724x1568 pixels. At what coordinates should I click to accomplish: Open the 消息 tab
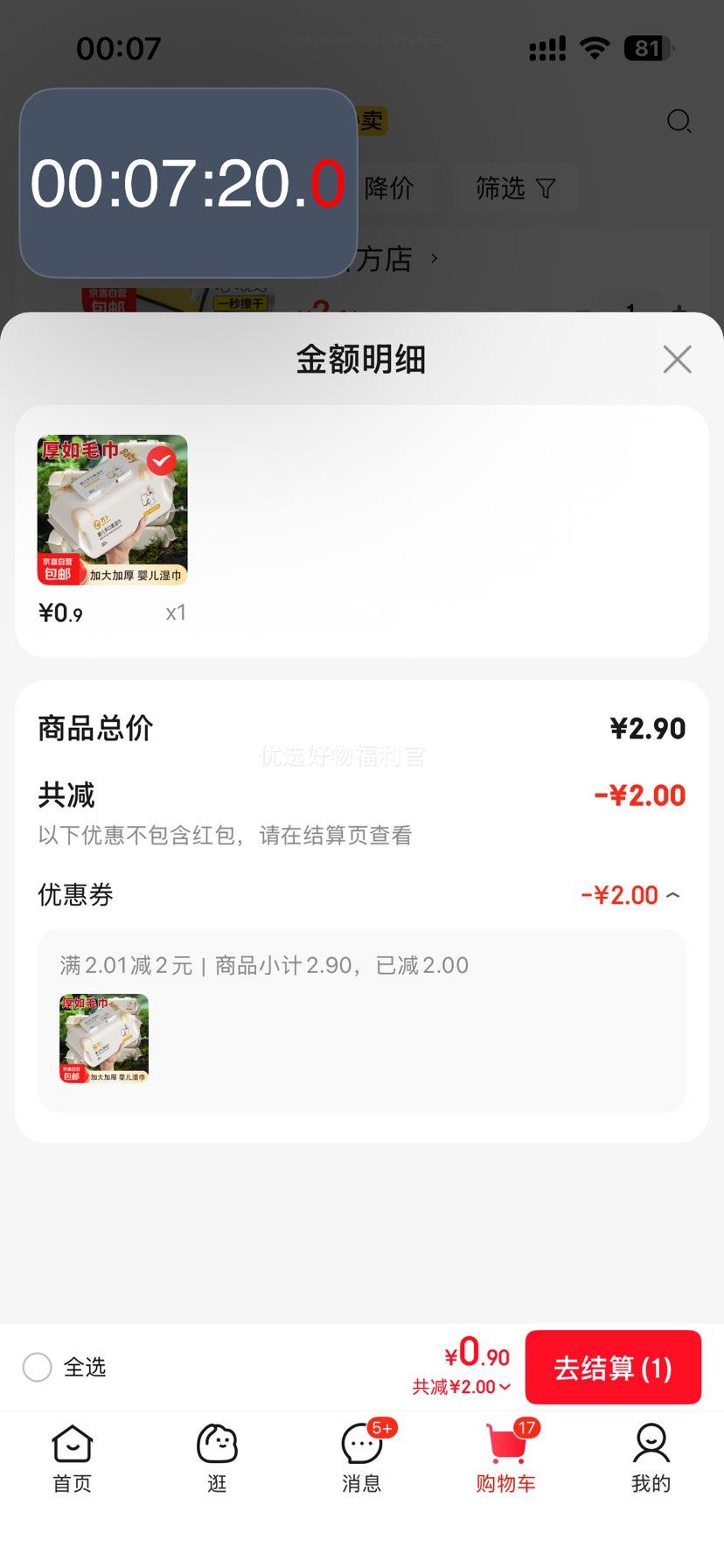(x=361, y=1459)
